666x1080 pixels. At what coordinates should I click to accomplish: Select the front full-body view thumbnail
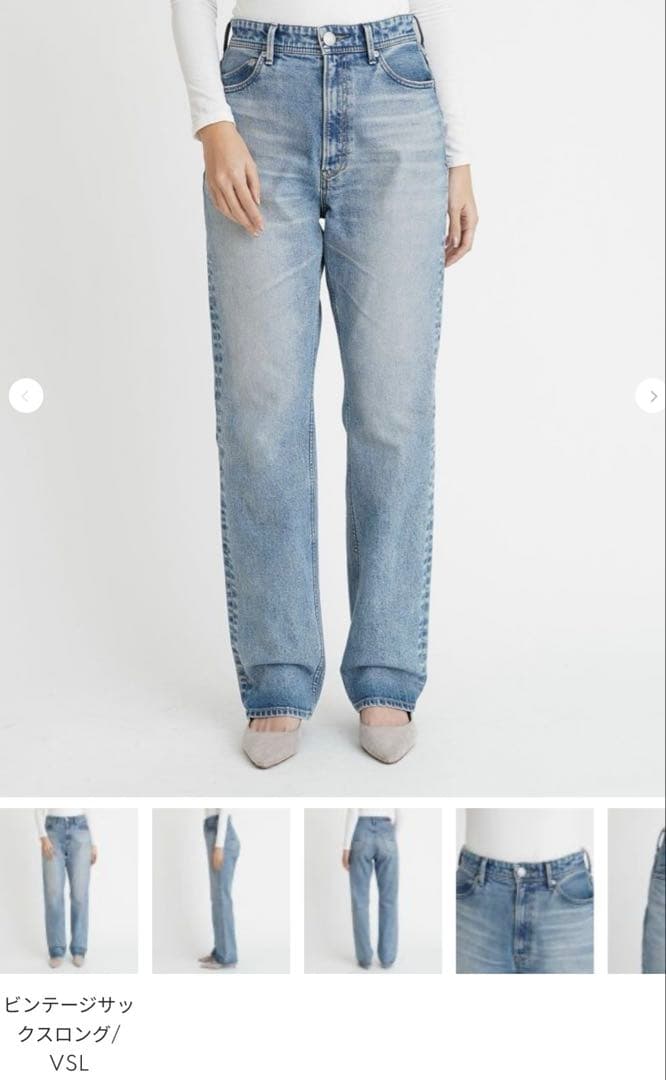click(69, 890)
